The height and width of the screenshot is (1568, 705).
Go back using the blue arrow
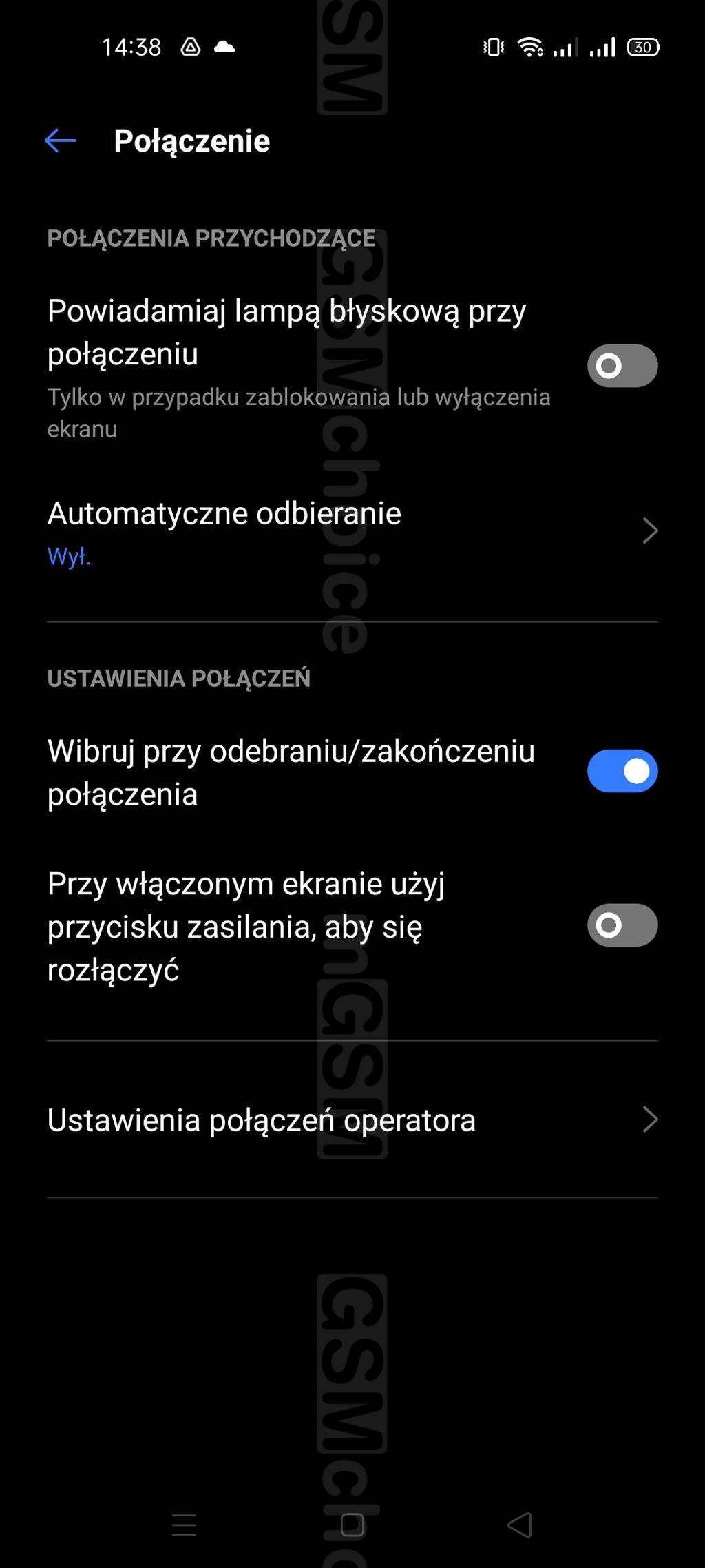tap(61, 141)
